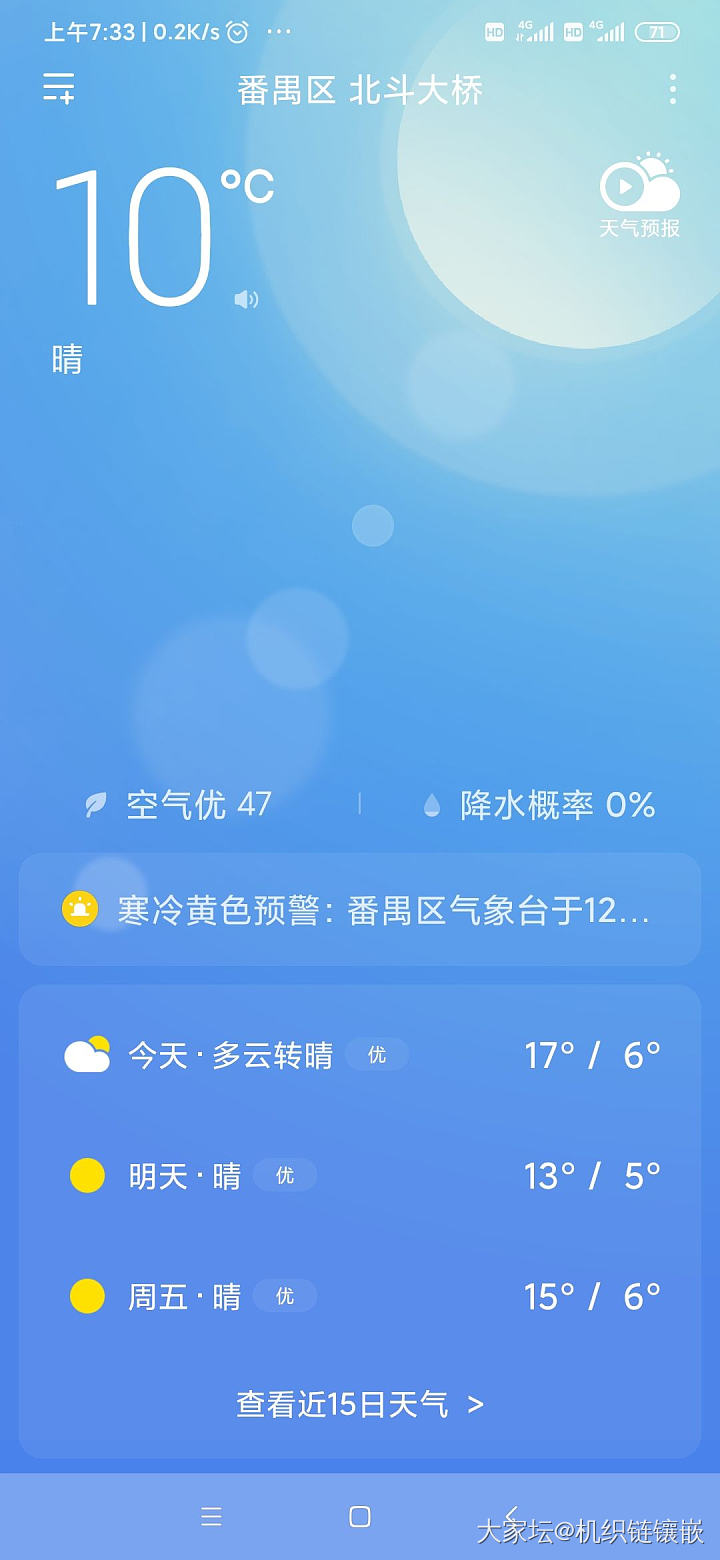Play the 天气预报 video forecast

tap(639, 196)
